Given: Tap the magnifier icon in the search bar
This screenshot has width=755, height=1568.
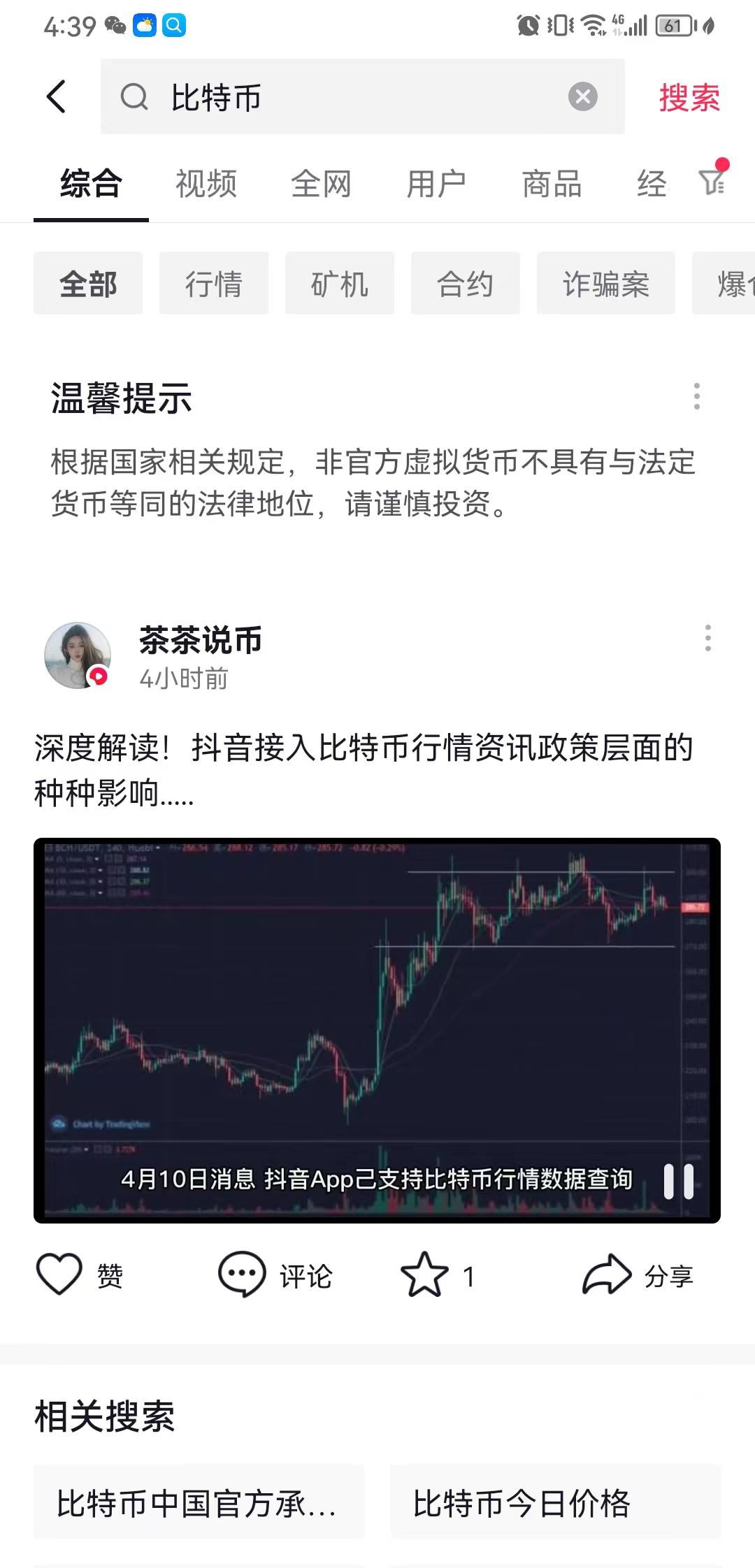Looking at the screenshot, I should [x=135, y=98].
